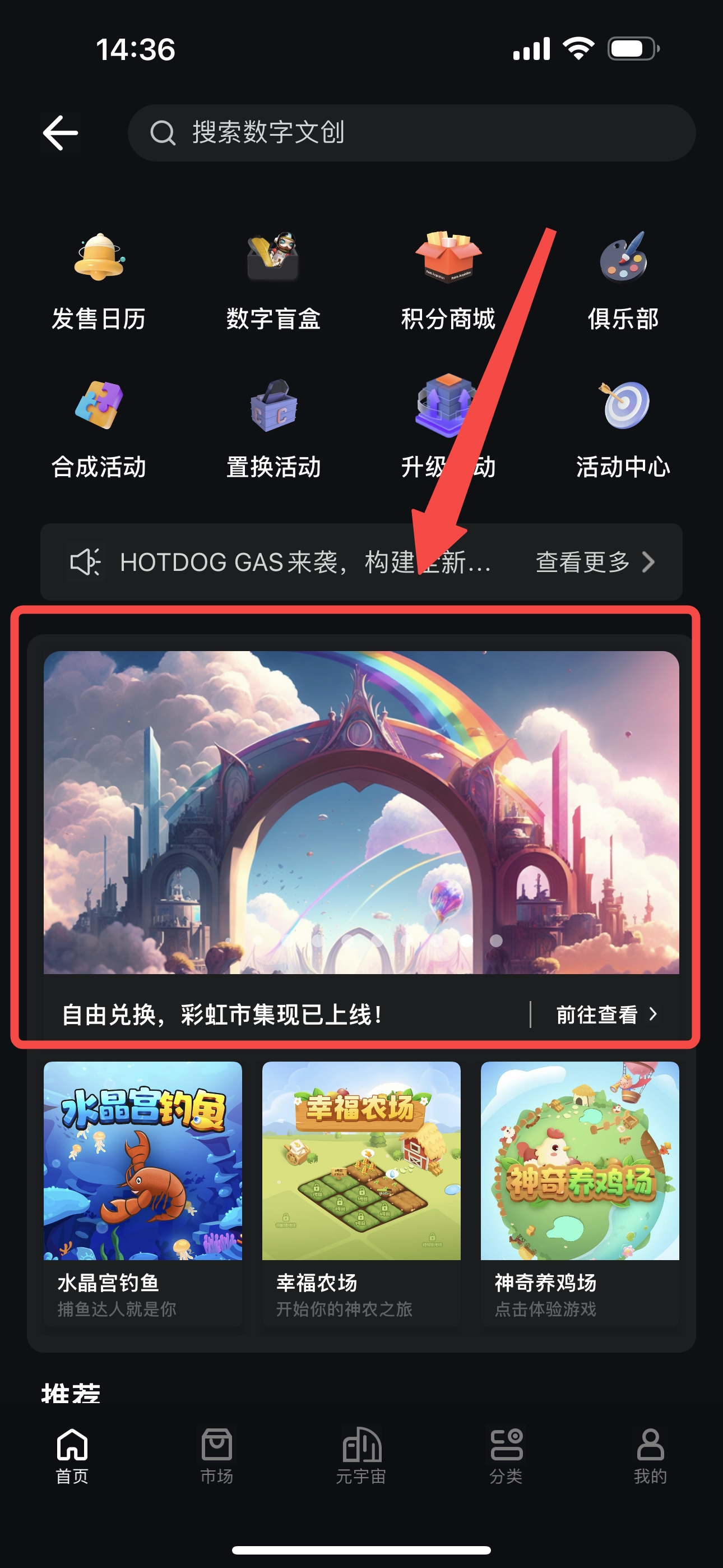Open the 俱乐部 club section
Screen dimensions: 723x1568
(623, 281)
